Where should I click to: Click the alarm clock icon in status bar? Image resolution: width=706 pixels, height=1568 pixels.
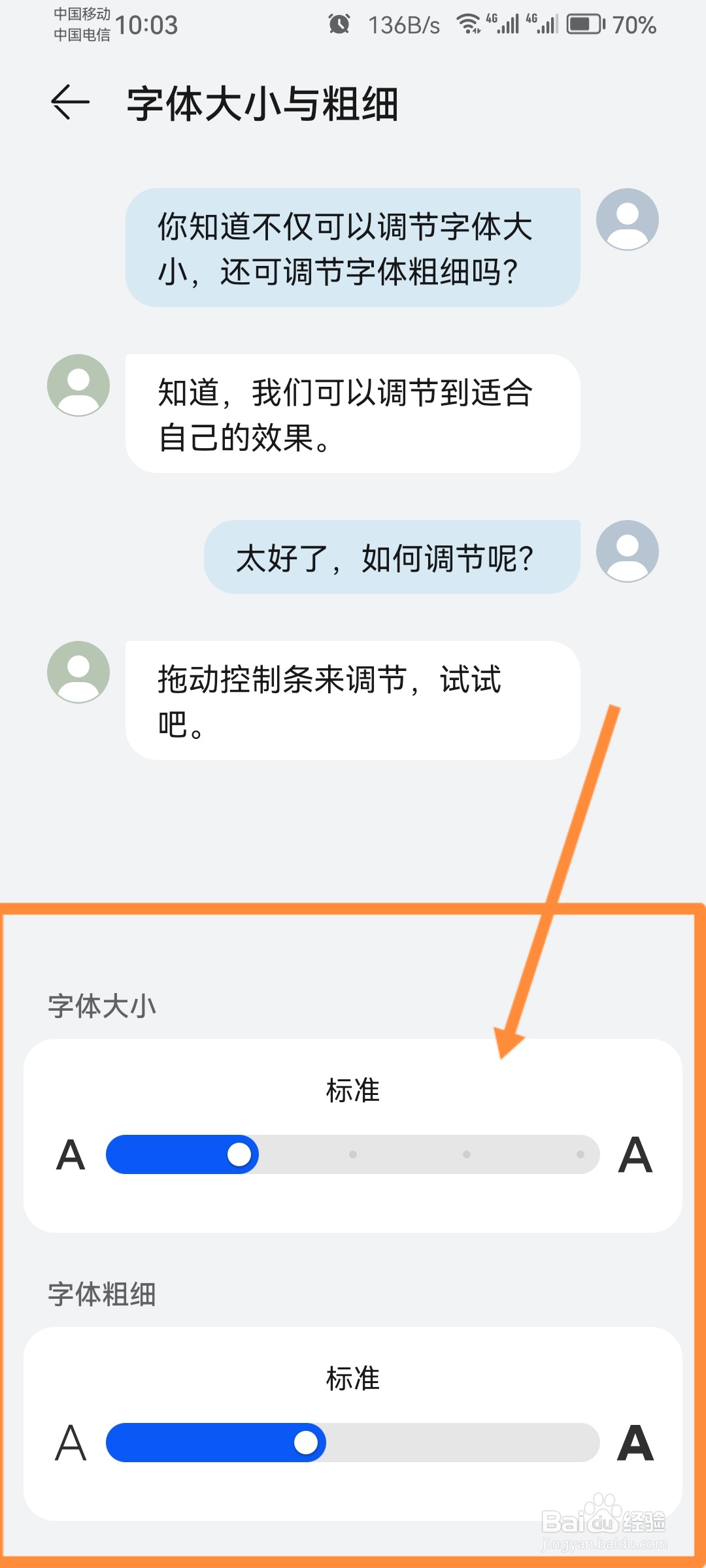pyautogui.click(x=338, y=24)
